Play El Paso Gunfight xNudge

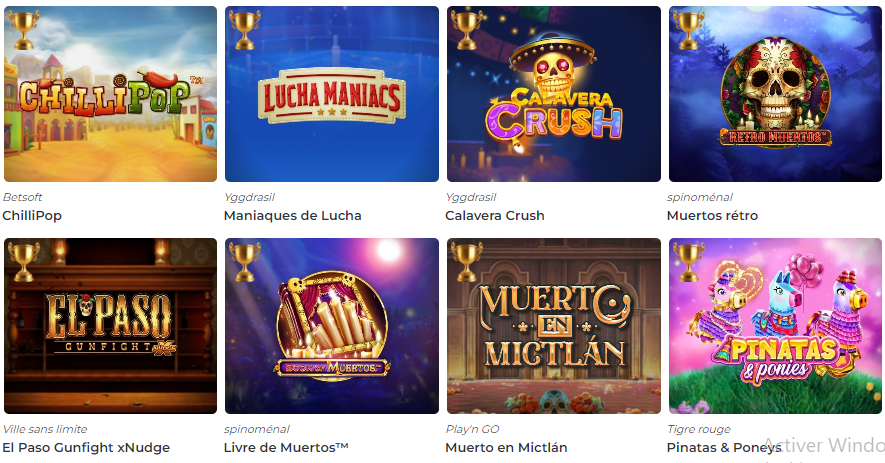(110, 326)
